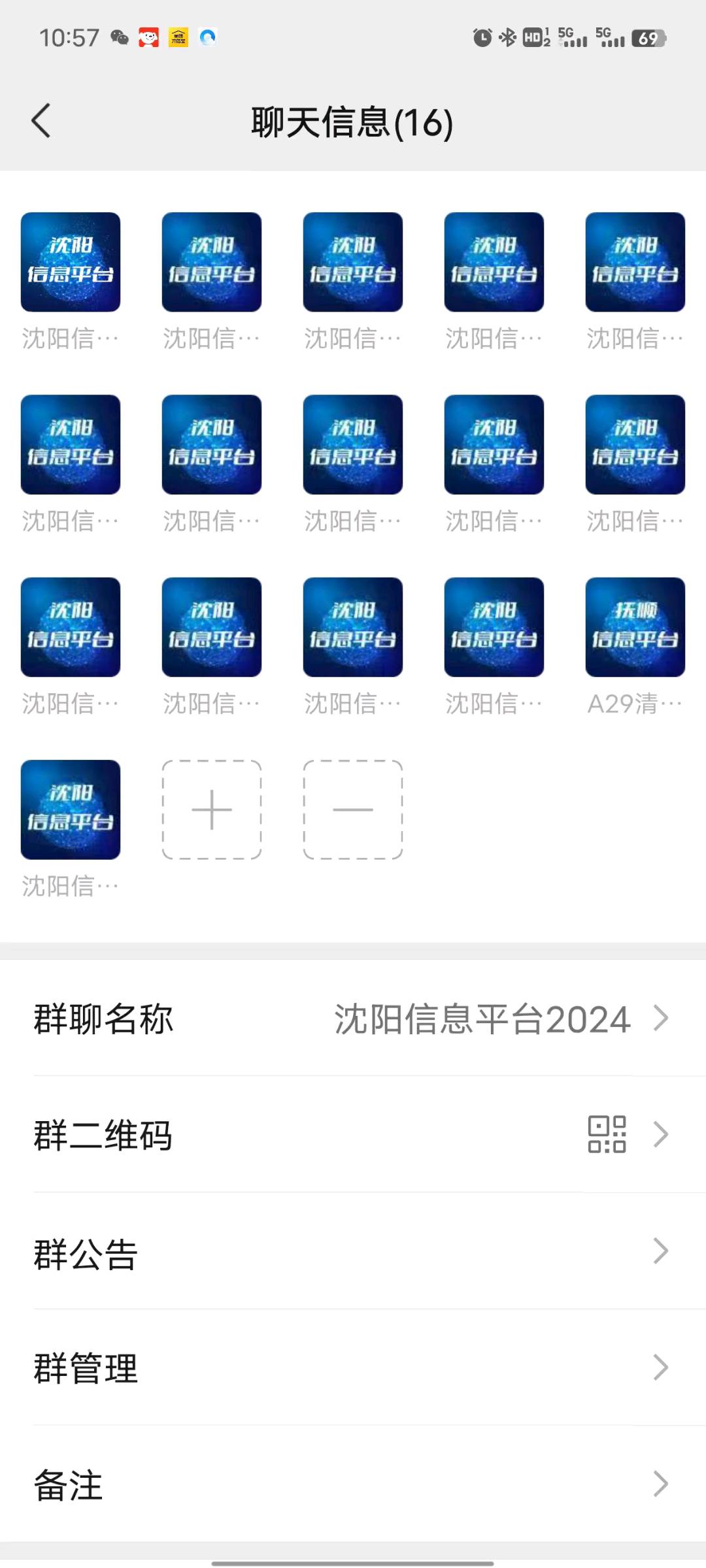This screenshot has width=706, height=1568.
Task: Tap the first 沈阳信息平台 member avatar
Action: click(x=71, y=262)
